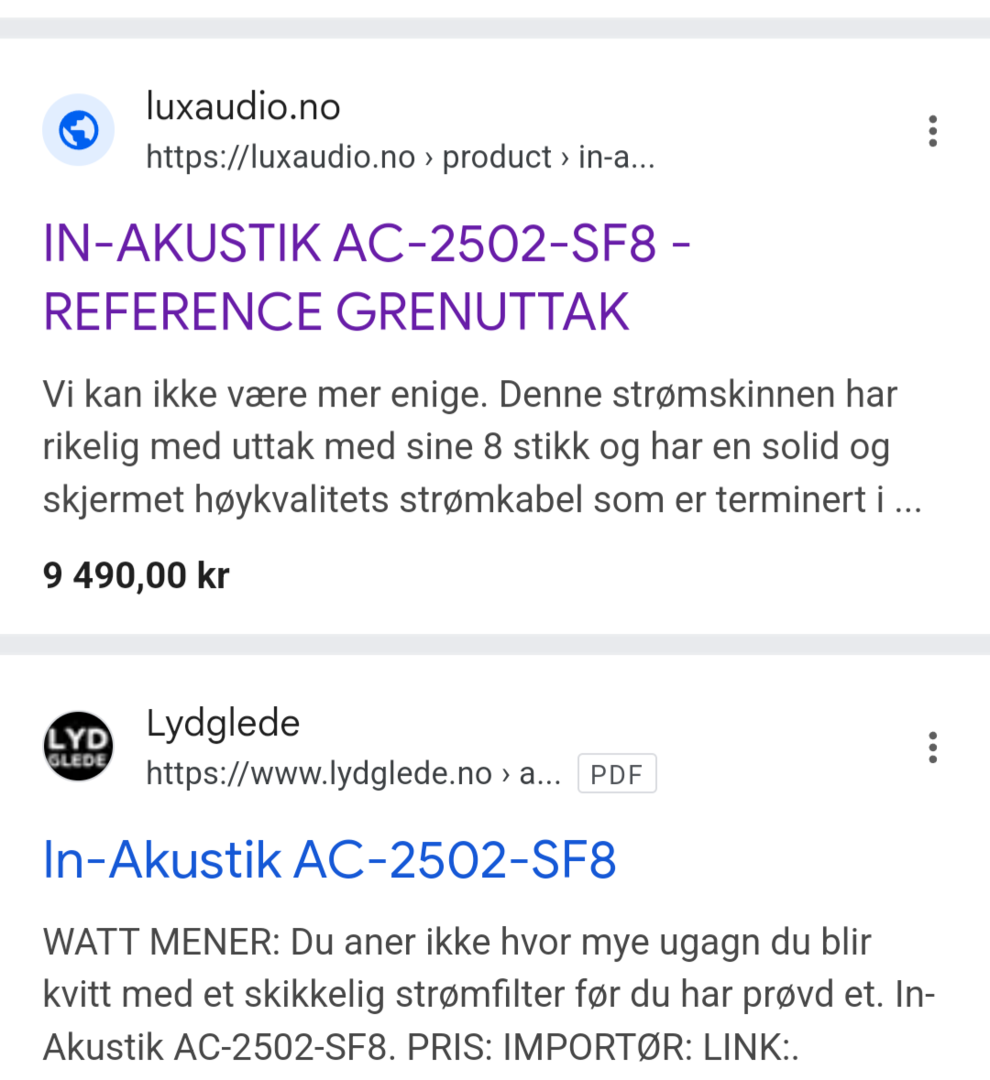Open the luxaudio.no result options menu
The height and width of the screenshot is (1080, 990).
coord(932,131)
